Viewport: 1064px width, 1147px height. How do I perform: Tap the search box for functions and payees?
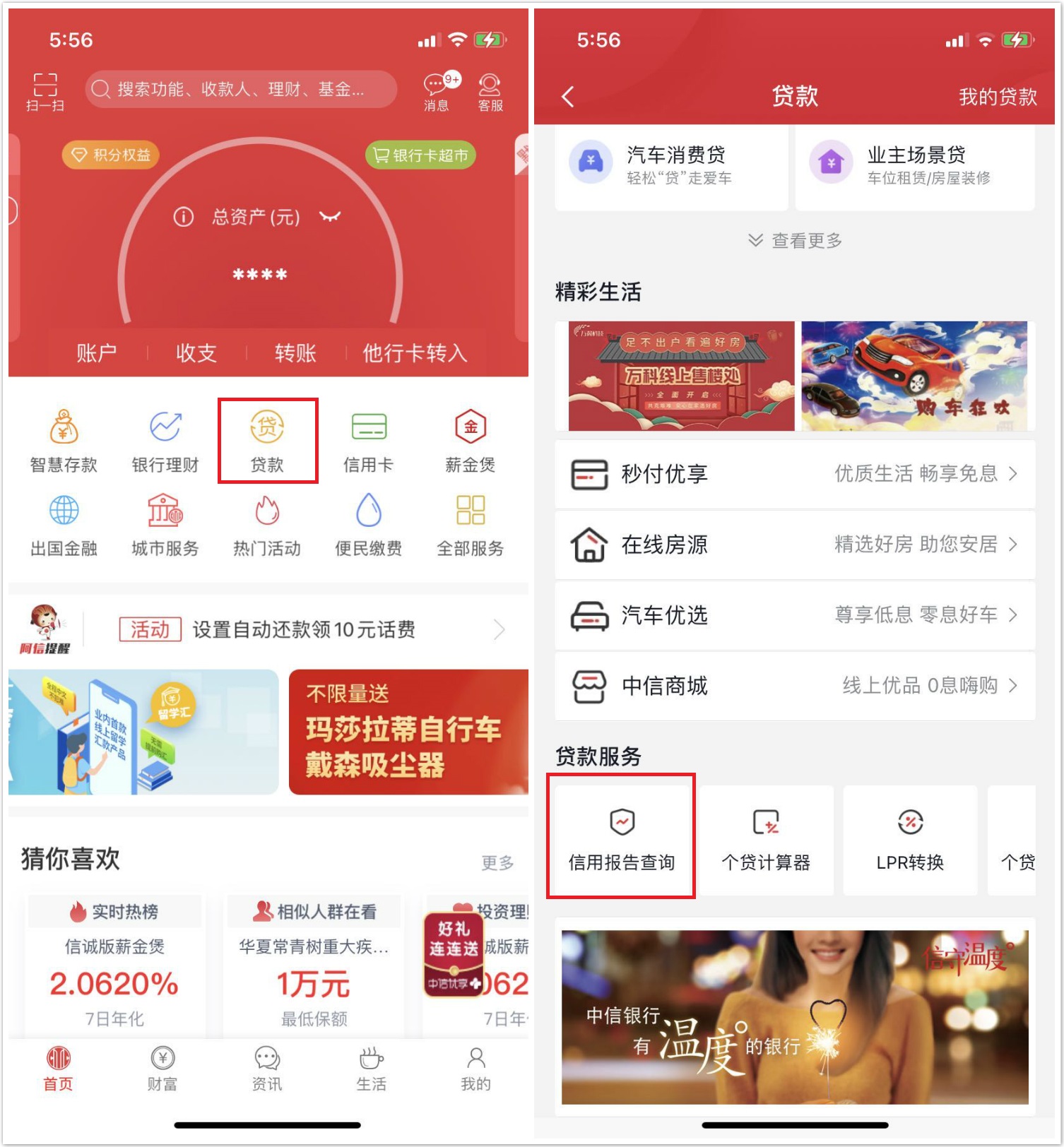coord(240,89)
